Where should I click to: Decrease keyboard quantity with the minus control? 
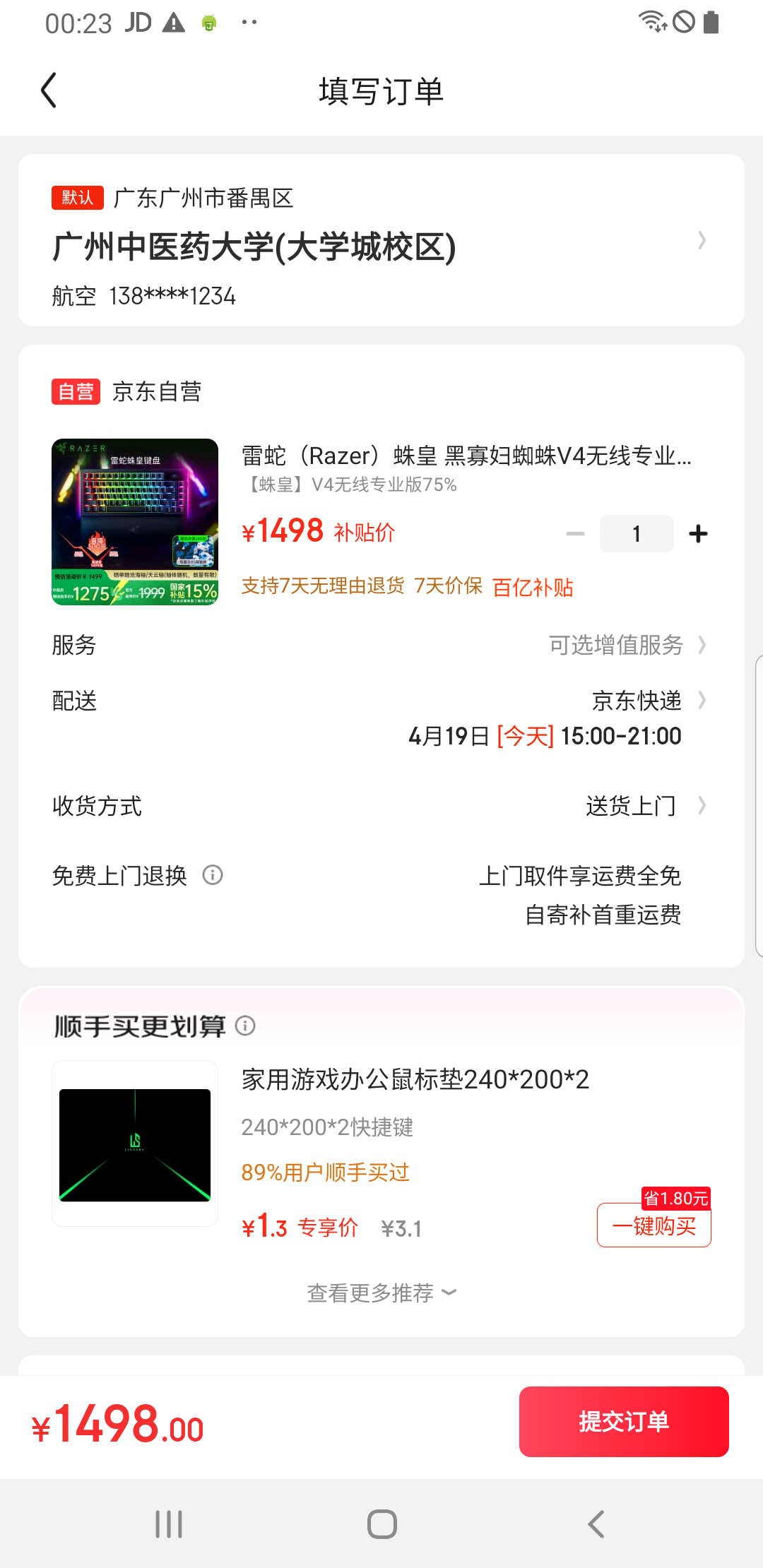click(574, 533)
